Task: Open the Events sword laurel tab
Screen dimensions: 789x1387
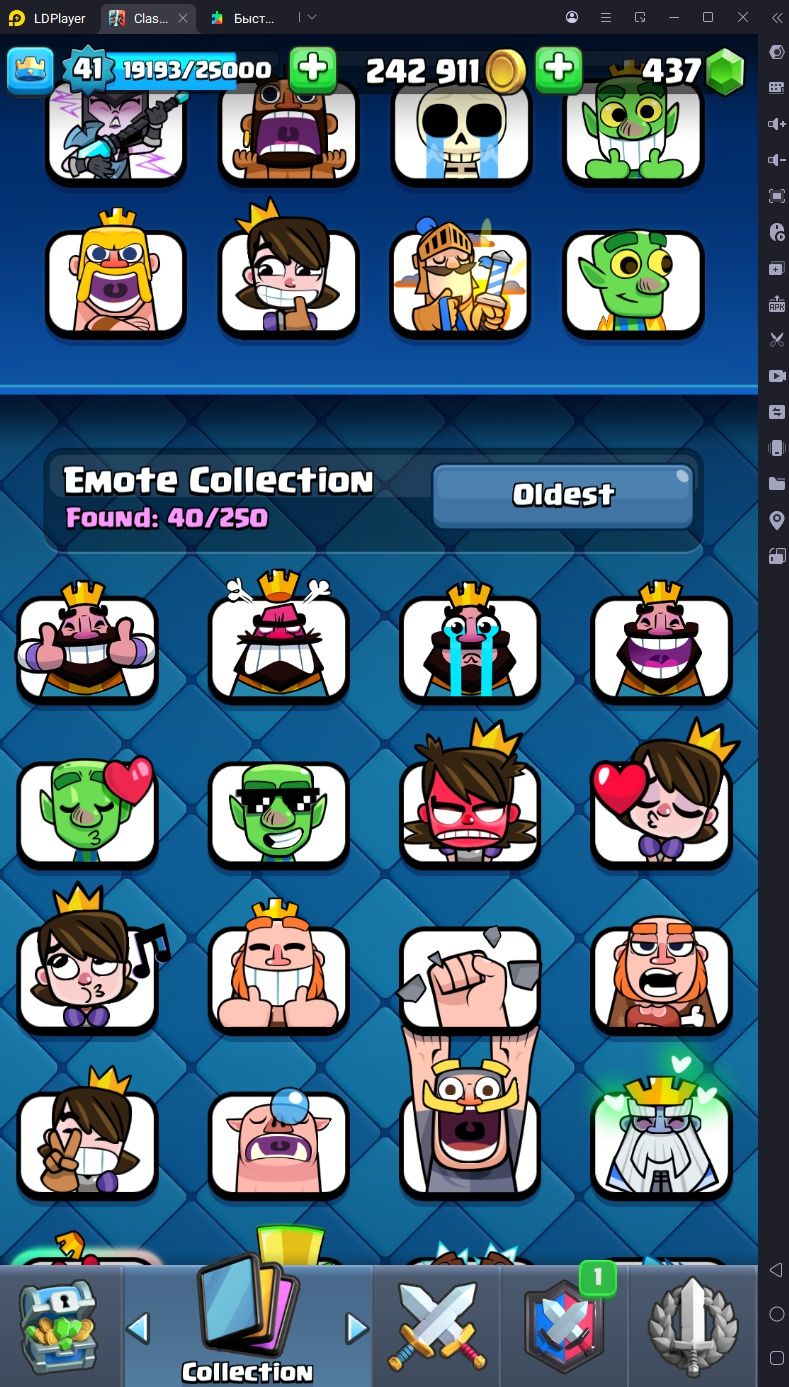Action: 694,1326
